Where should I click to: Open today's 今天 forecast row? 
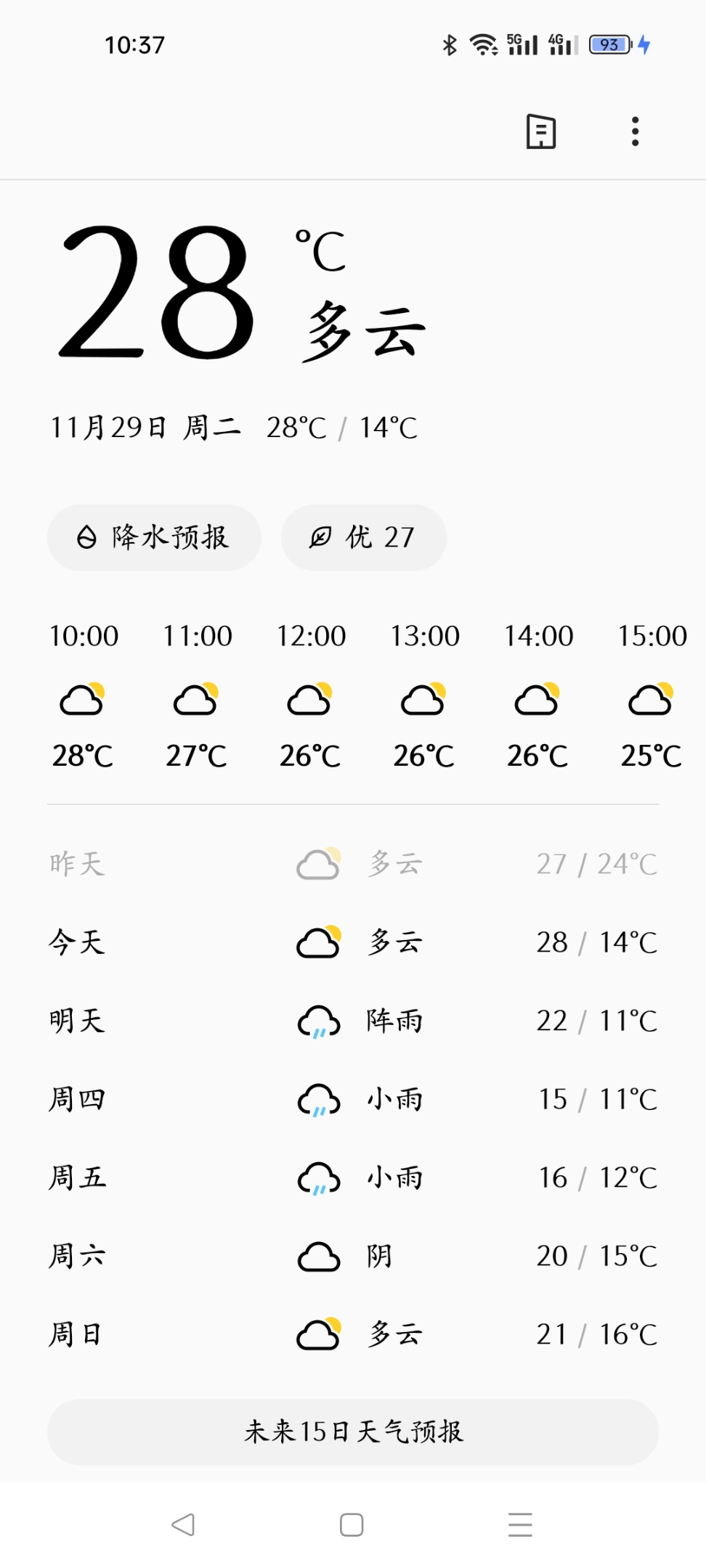[x=353, y=942]
